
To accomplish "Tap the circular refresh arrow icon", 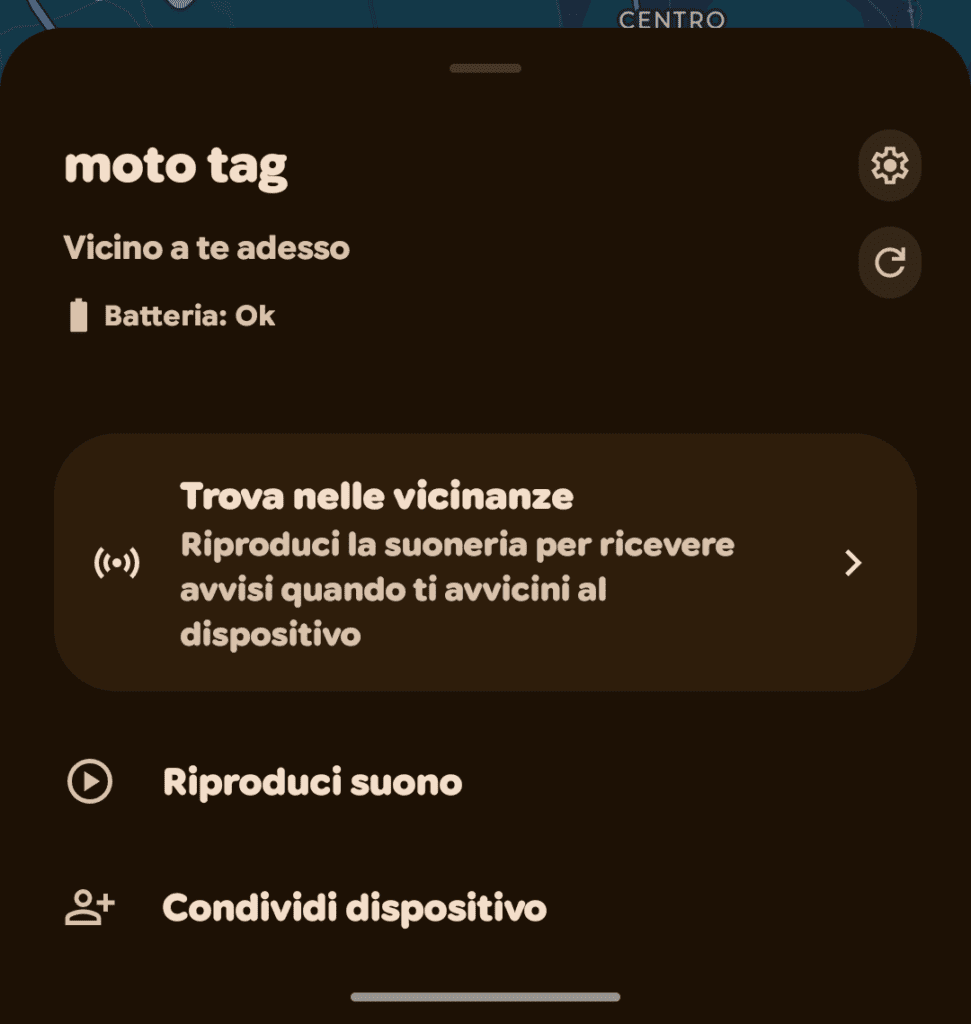I will 889,262.
